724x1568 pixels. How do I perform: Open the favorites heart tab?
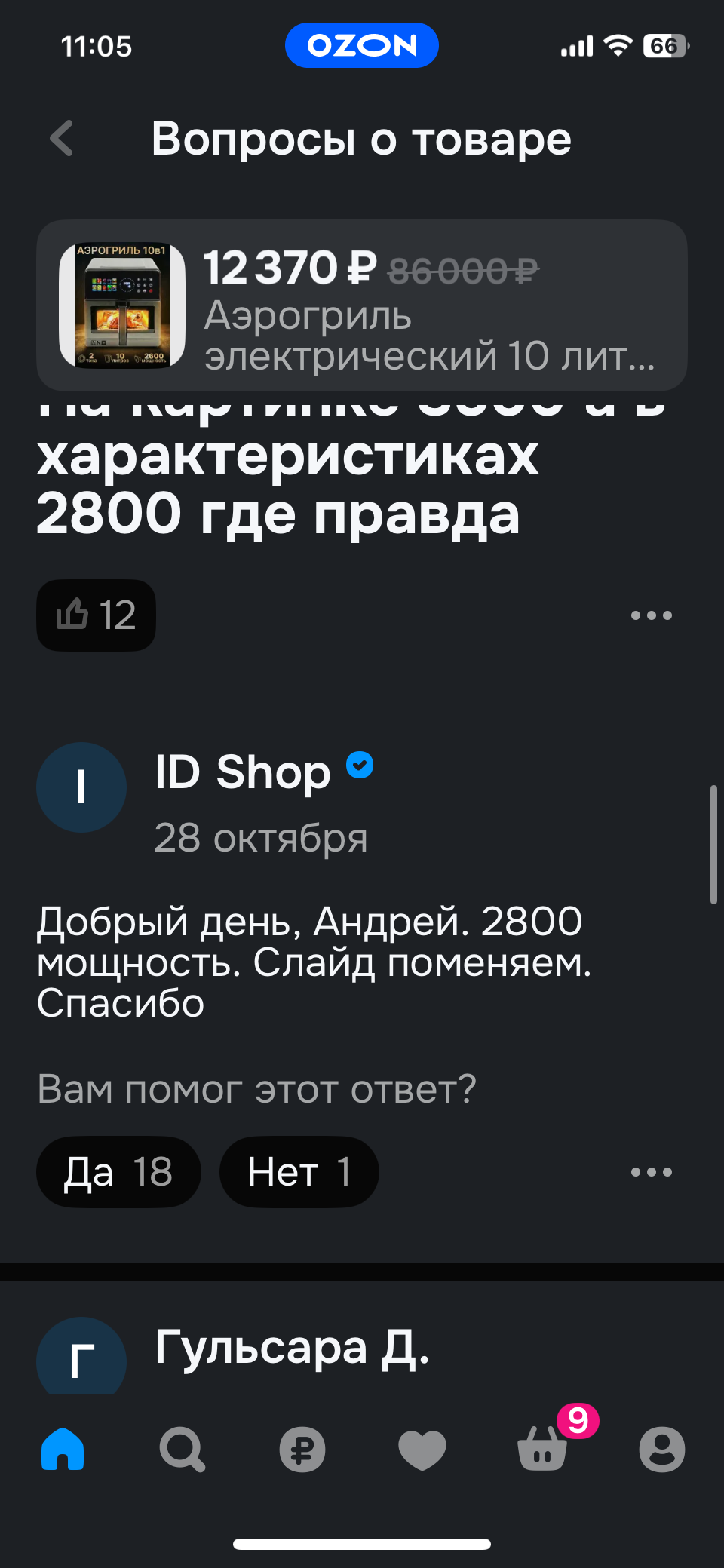pos(422,1449)
